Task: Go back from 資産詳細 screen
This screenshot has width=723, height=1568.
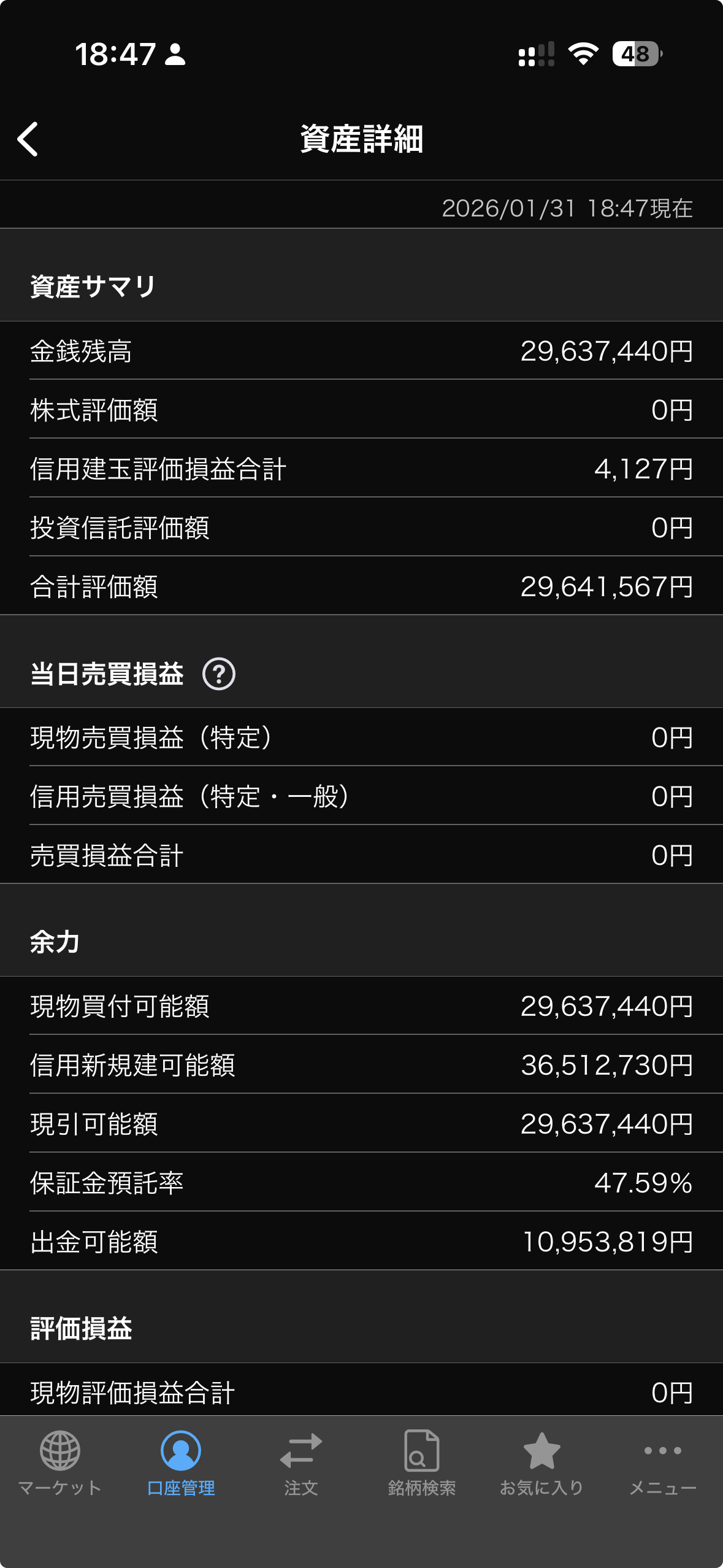Action: point(28,139)
